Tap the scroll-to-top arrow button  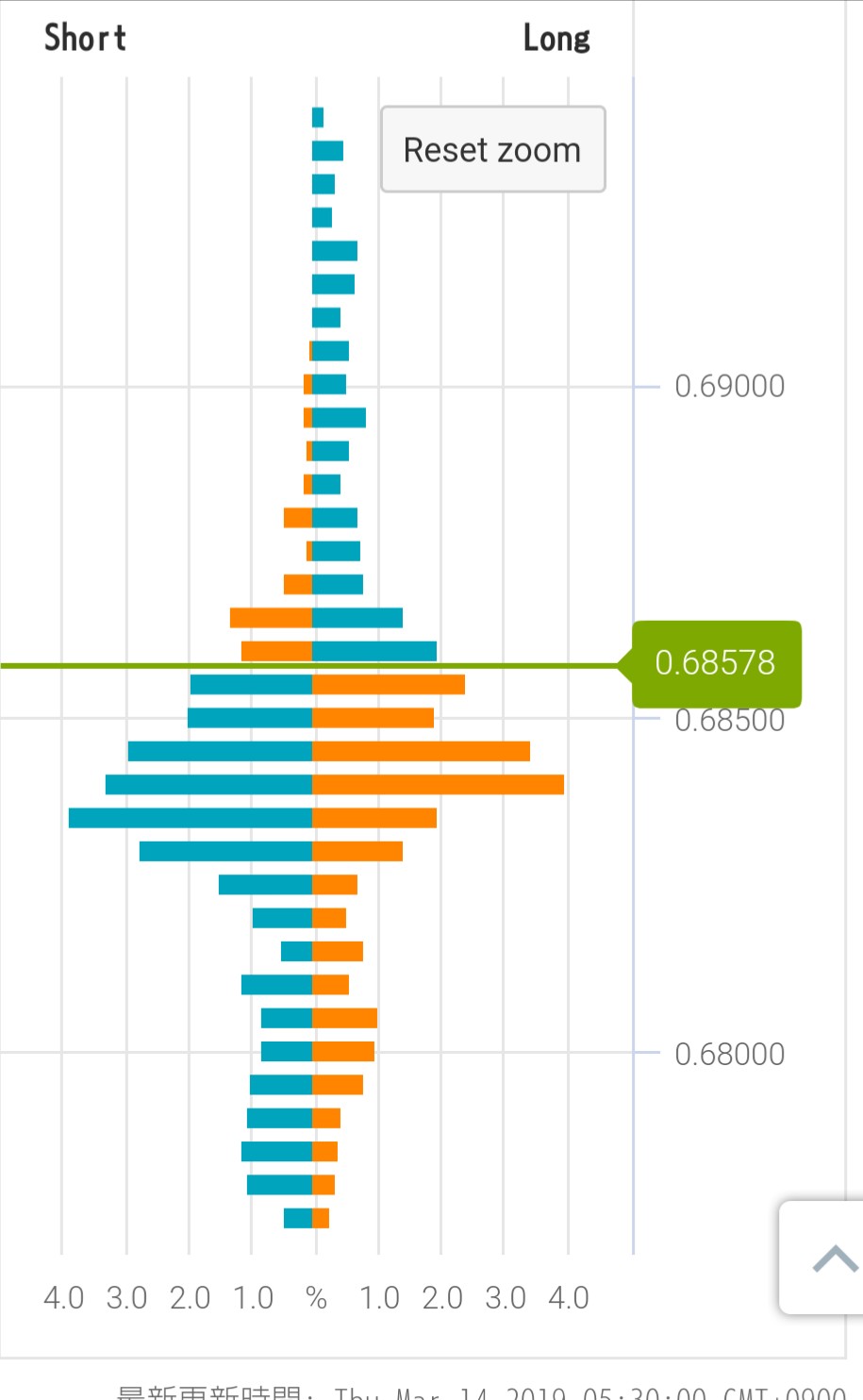[826, 1258]
